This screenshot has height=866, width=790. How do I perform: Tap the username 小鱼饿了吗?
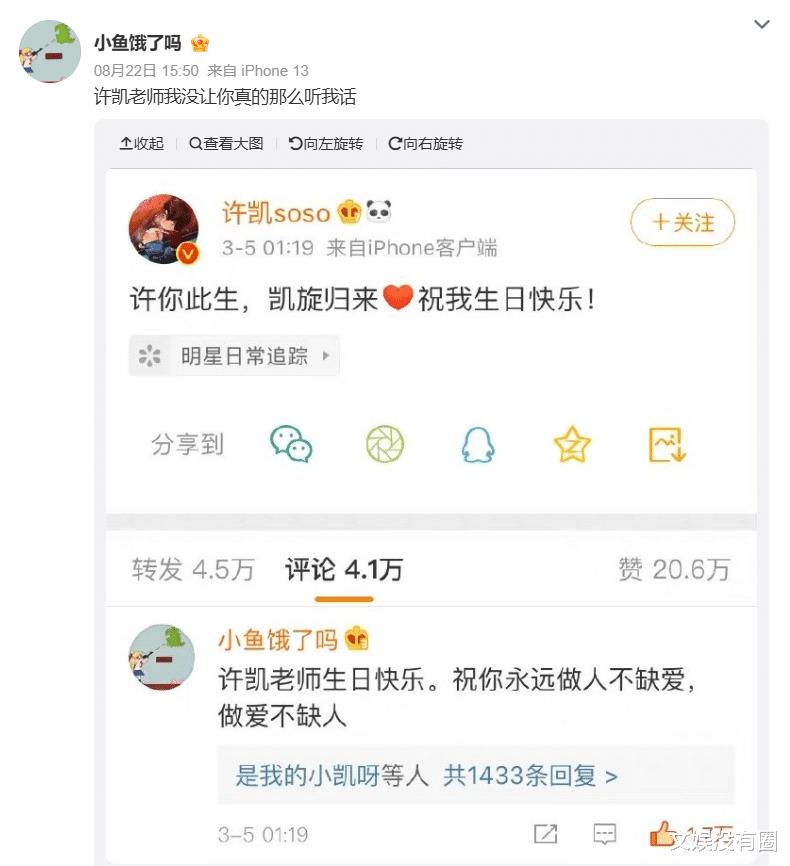[137, 43]
